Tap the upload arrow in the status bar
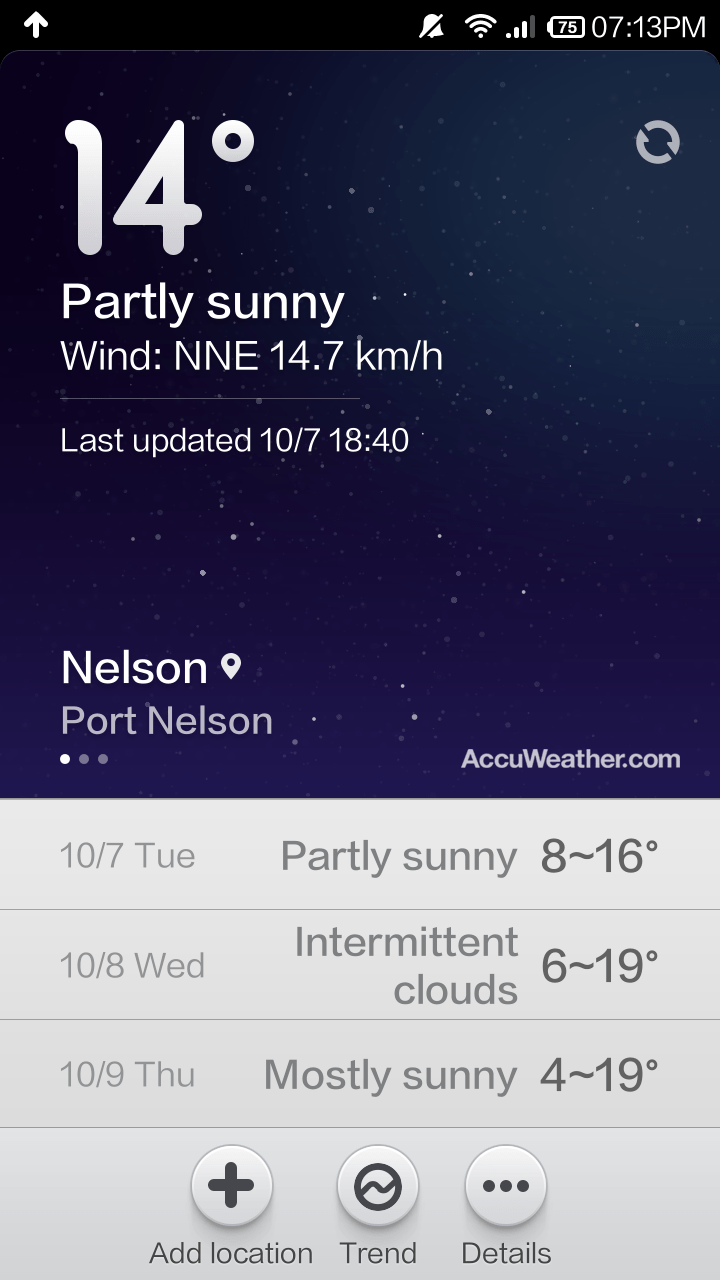 (x=36, y=25)
